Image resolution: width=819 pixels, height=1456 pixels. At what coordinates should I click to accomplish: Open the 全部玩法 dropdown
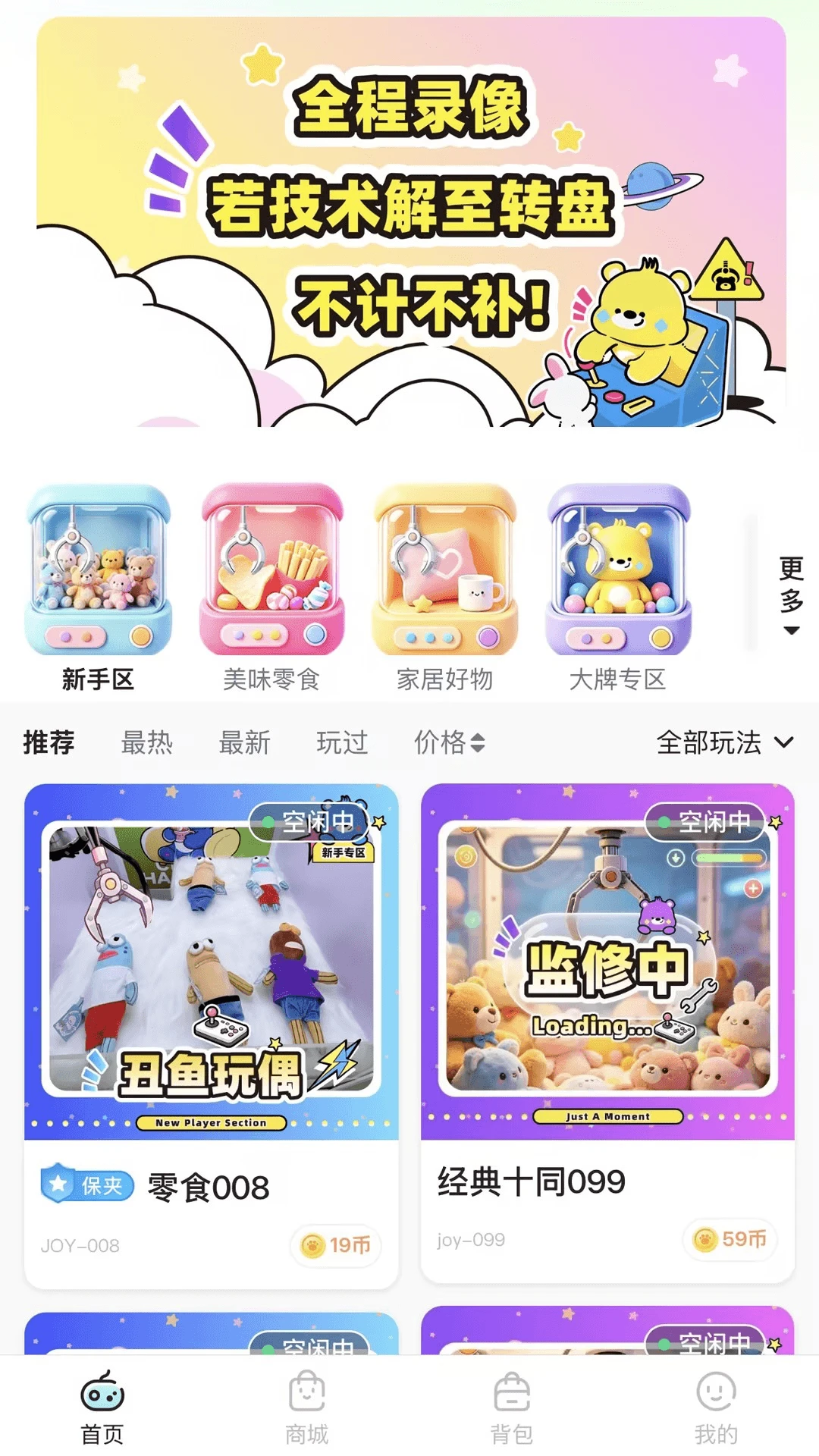click(725, 742)
